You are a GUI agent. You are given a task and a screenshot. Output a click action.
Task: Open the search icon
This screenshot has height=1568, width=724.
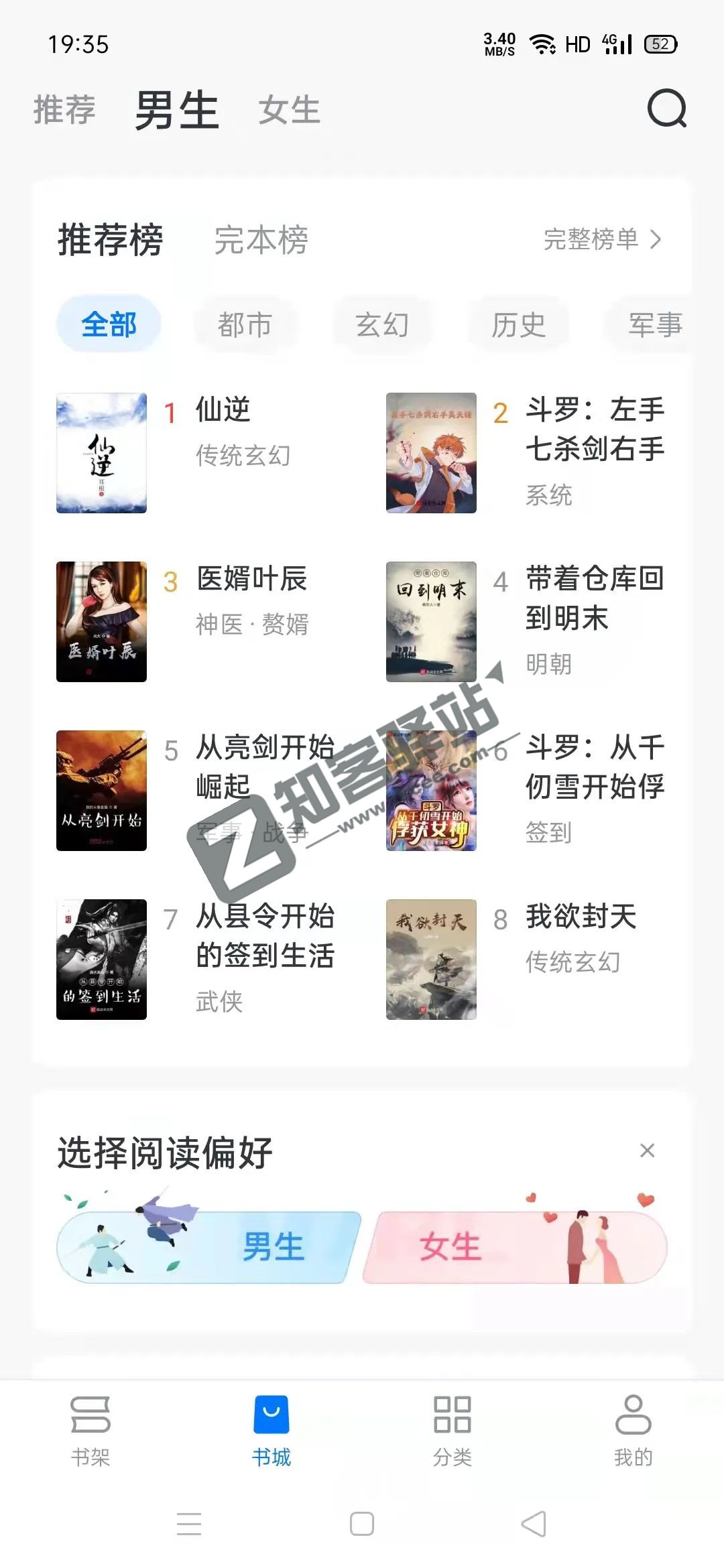click(x=665, y=111)
